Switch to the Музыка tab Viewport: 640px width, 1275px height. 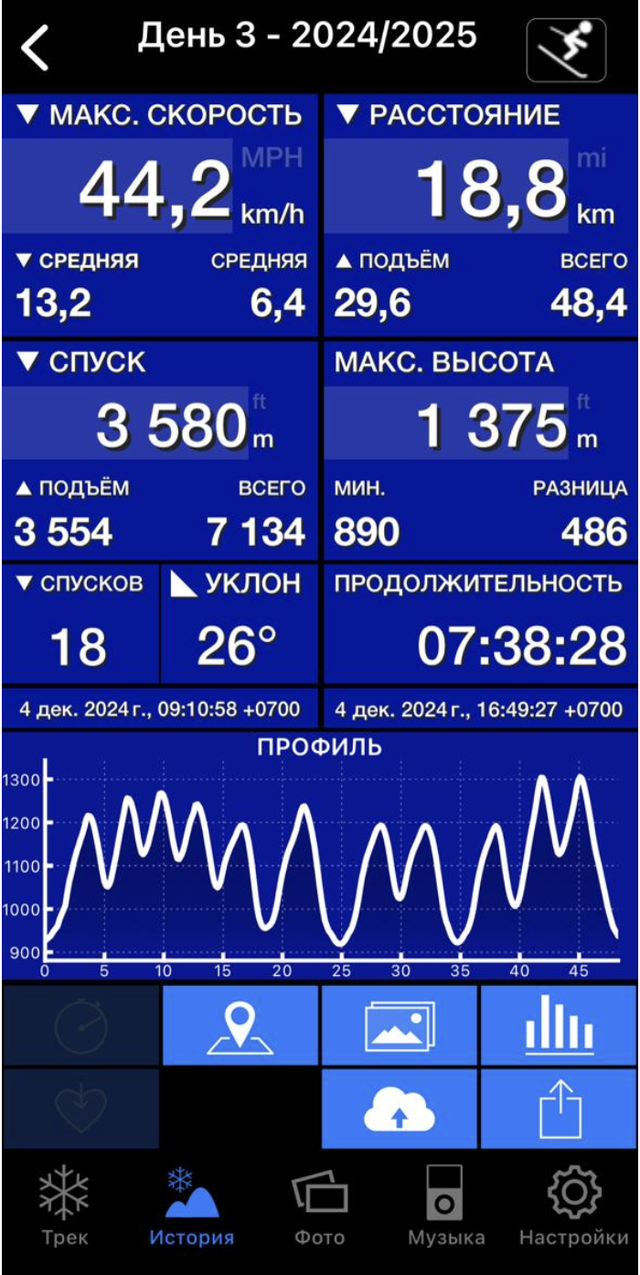pos(446,1207)
